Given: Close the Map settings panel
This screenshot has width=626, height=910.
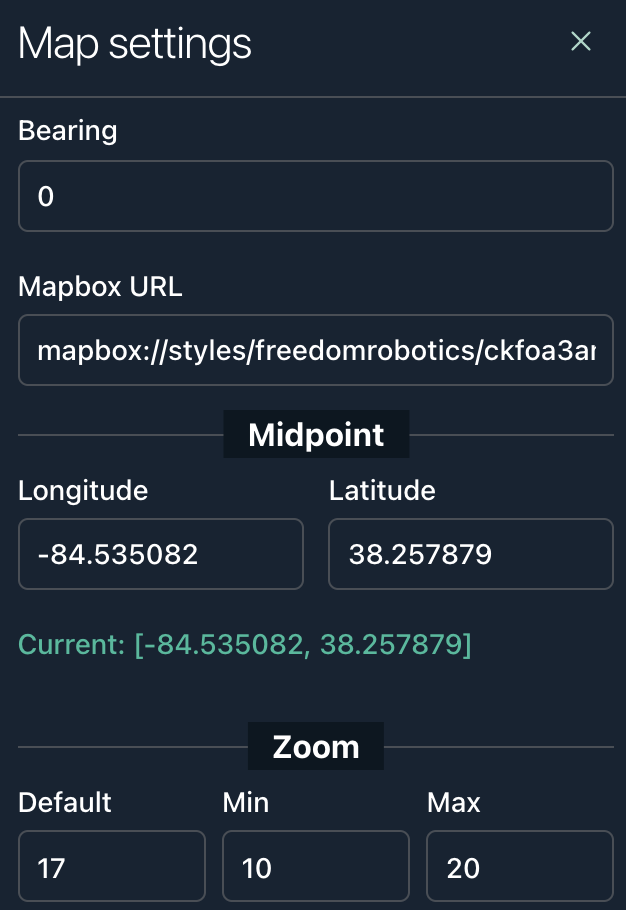Looking at the screenshot, I should (581, 42).
